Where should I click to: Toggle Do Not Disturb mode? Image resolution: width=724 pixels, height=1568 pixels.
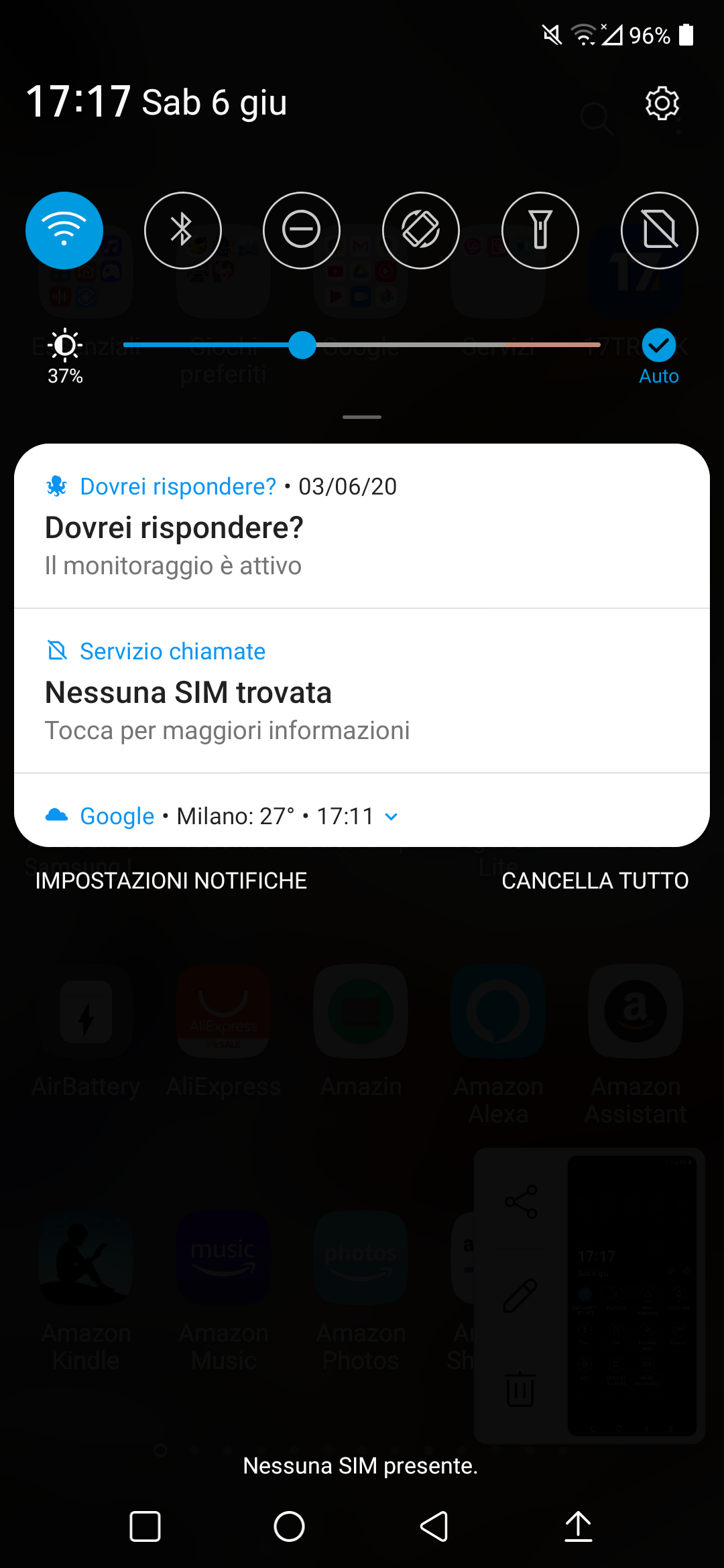[x=302, y=231]
